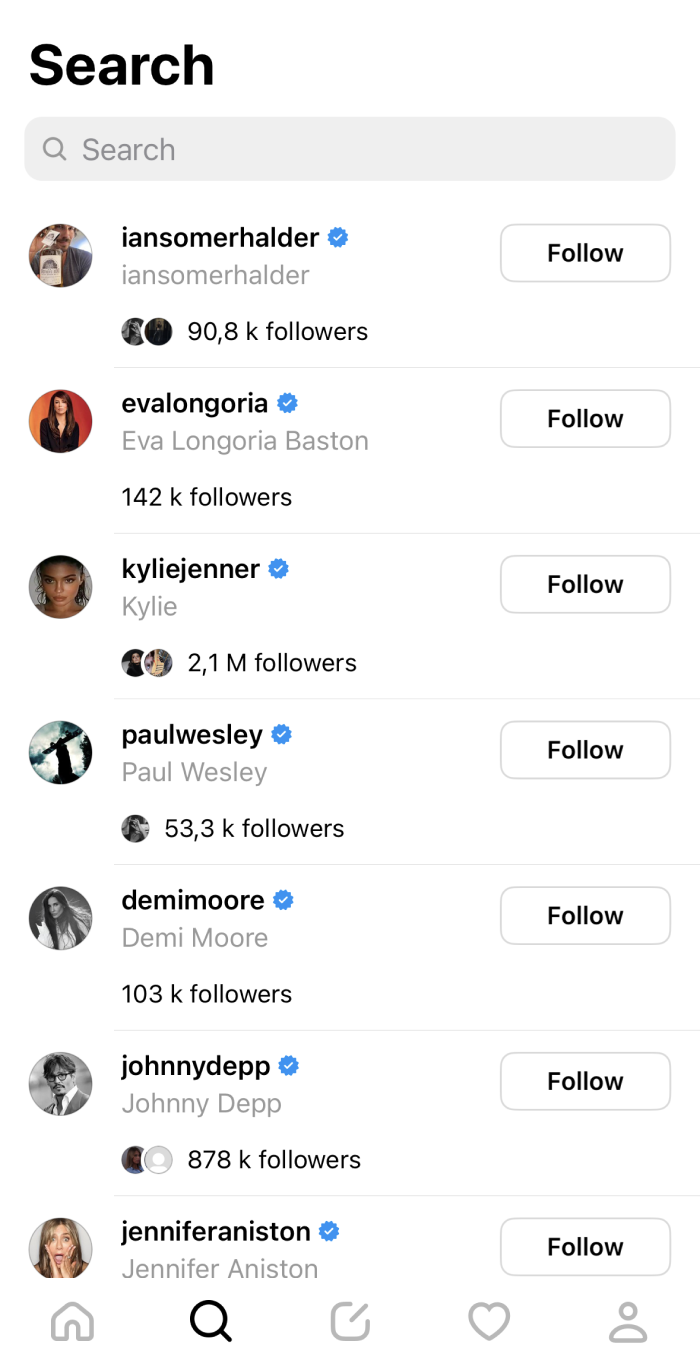Follow paulwesley
Viewport: 700px width, 1354px height.
585,750
